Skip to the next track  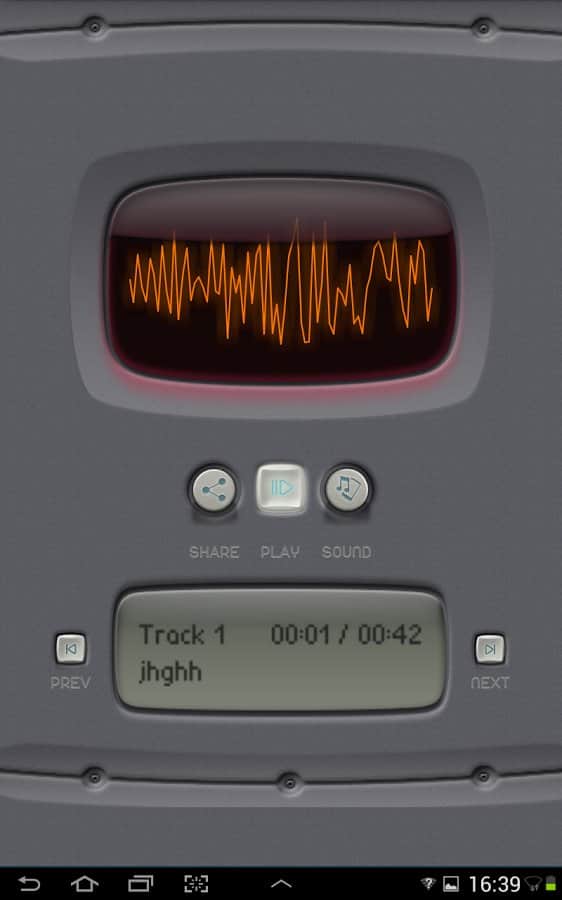pos(490,649)
